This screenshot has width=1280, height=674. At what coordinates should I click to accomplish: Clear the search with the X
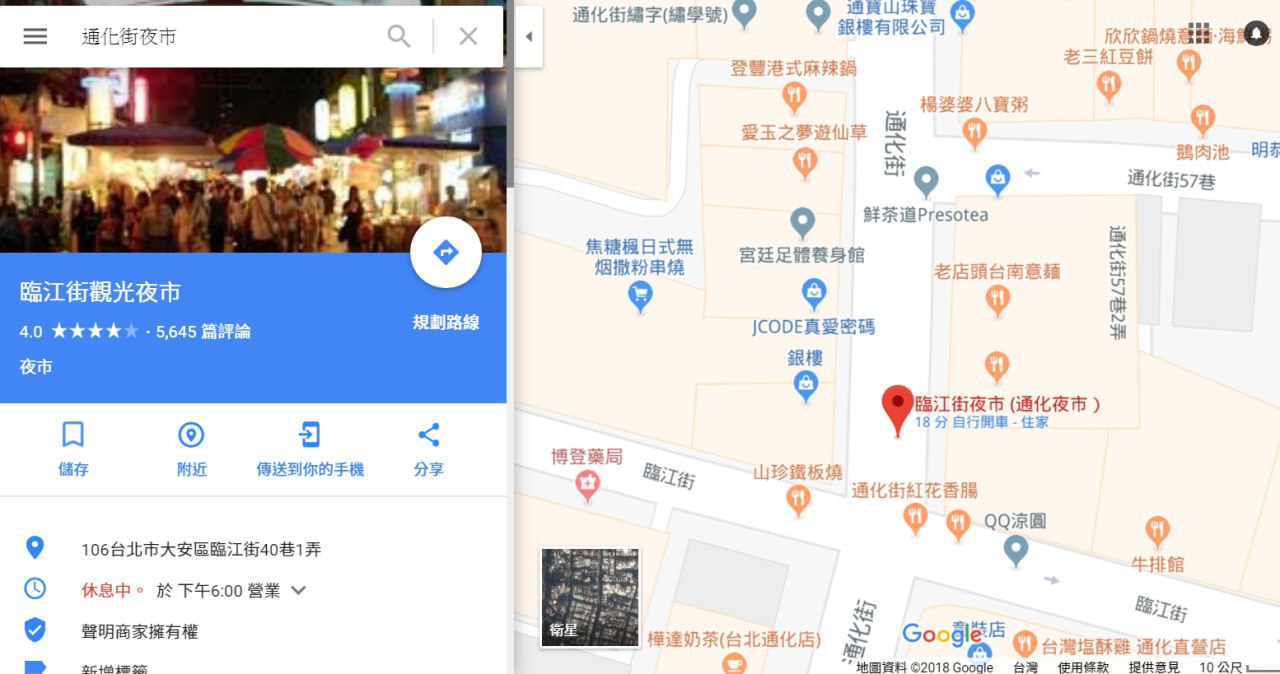468,36
